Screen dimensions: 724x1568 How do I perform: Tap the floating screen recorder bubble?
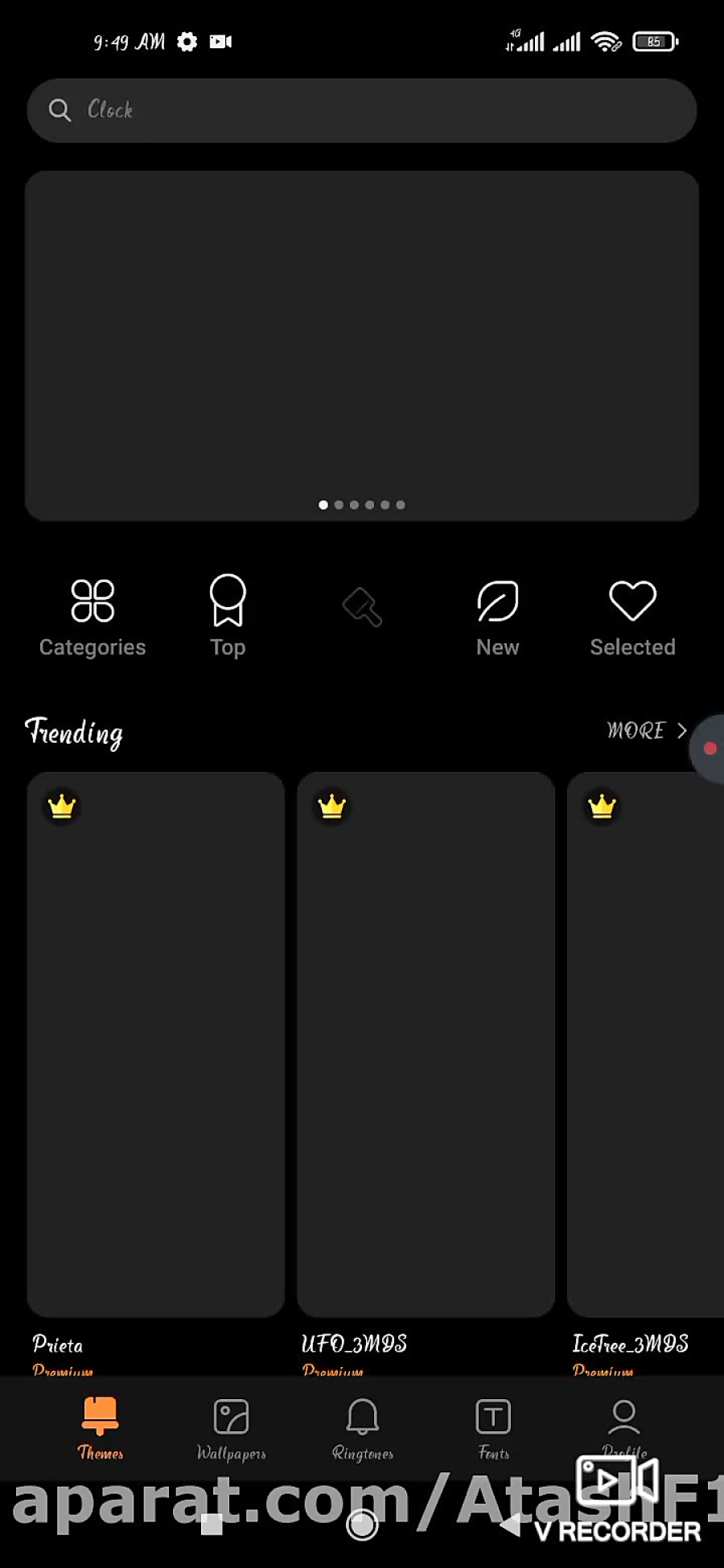[x=709, y=749]
